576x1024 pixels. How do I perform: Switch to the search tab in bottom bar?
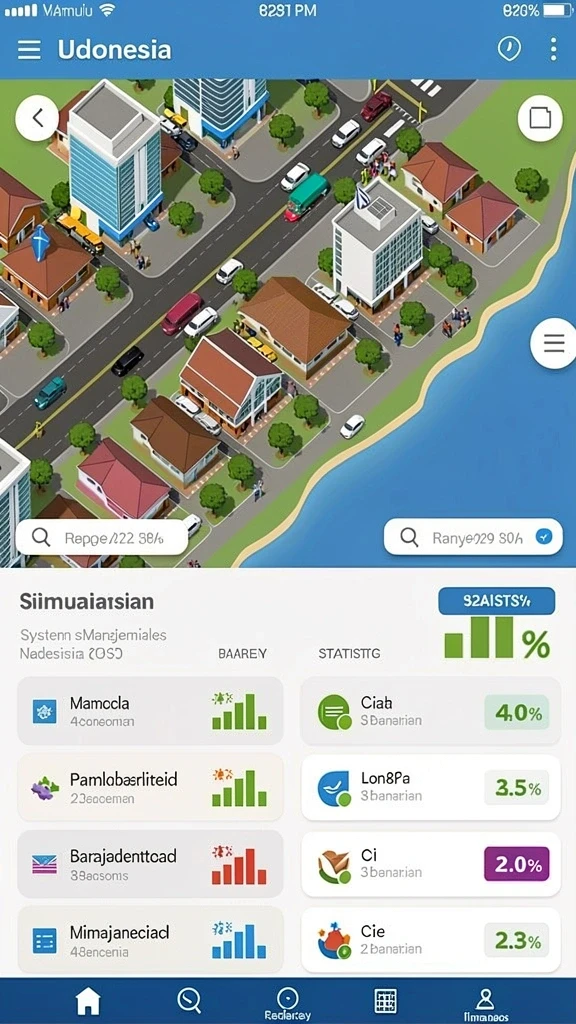click(189, 1000)
